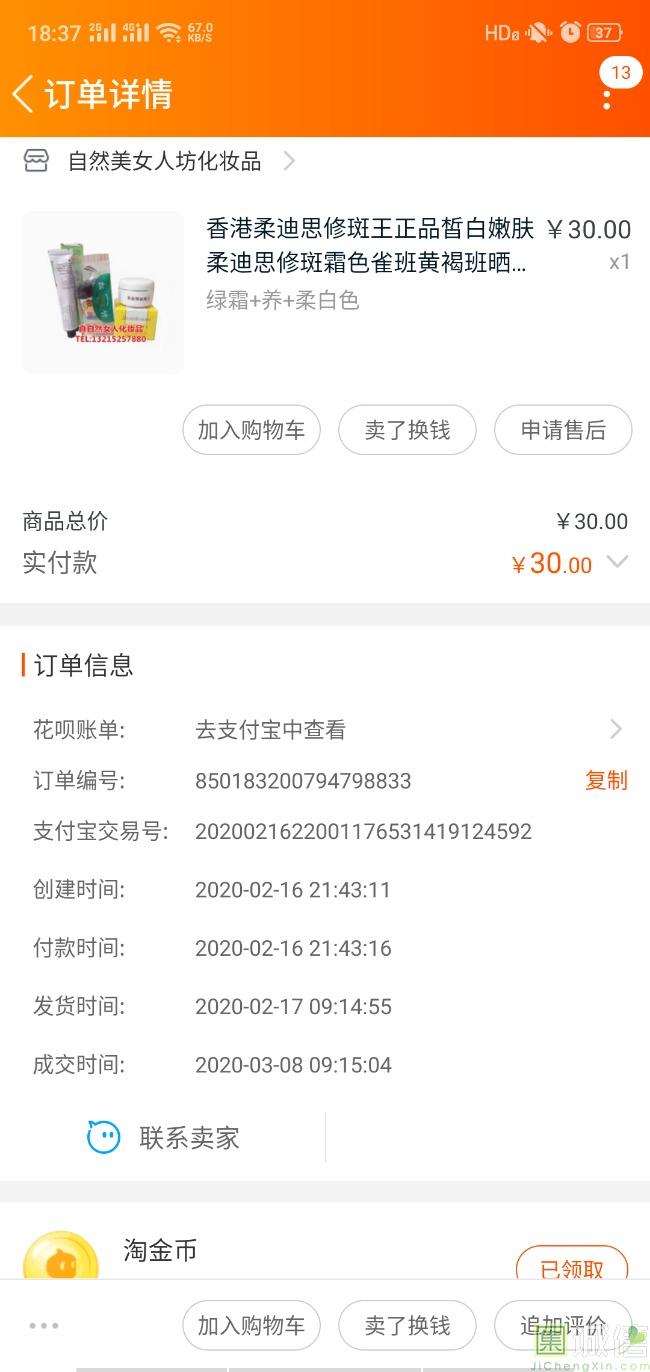Go back from the 订单详情 page

point(22,94)
